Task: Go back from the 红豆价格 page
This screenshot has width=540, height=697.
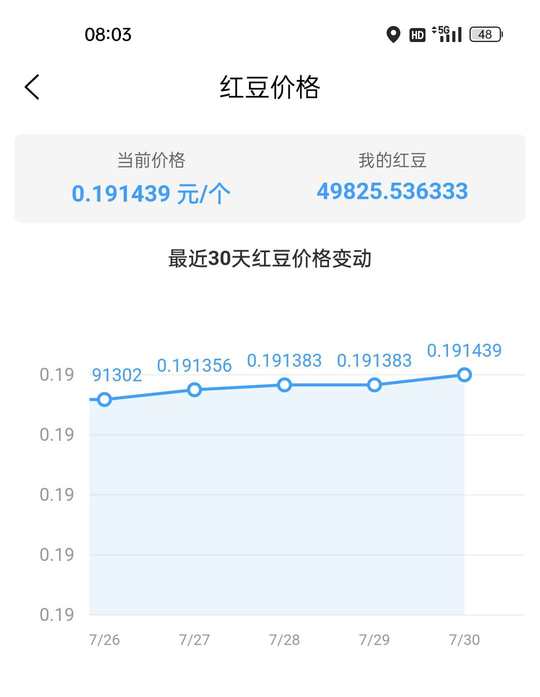Action: [32, 87]
